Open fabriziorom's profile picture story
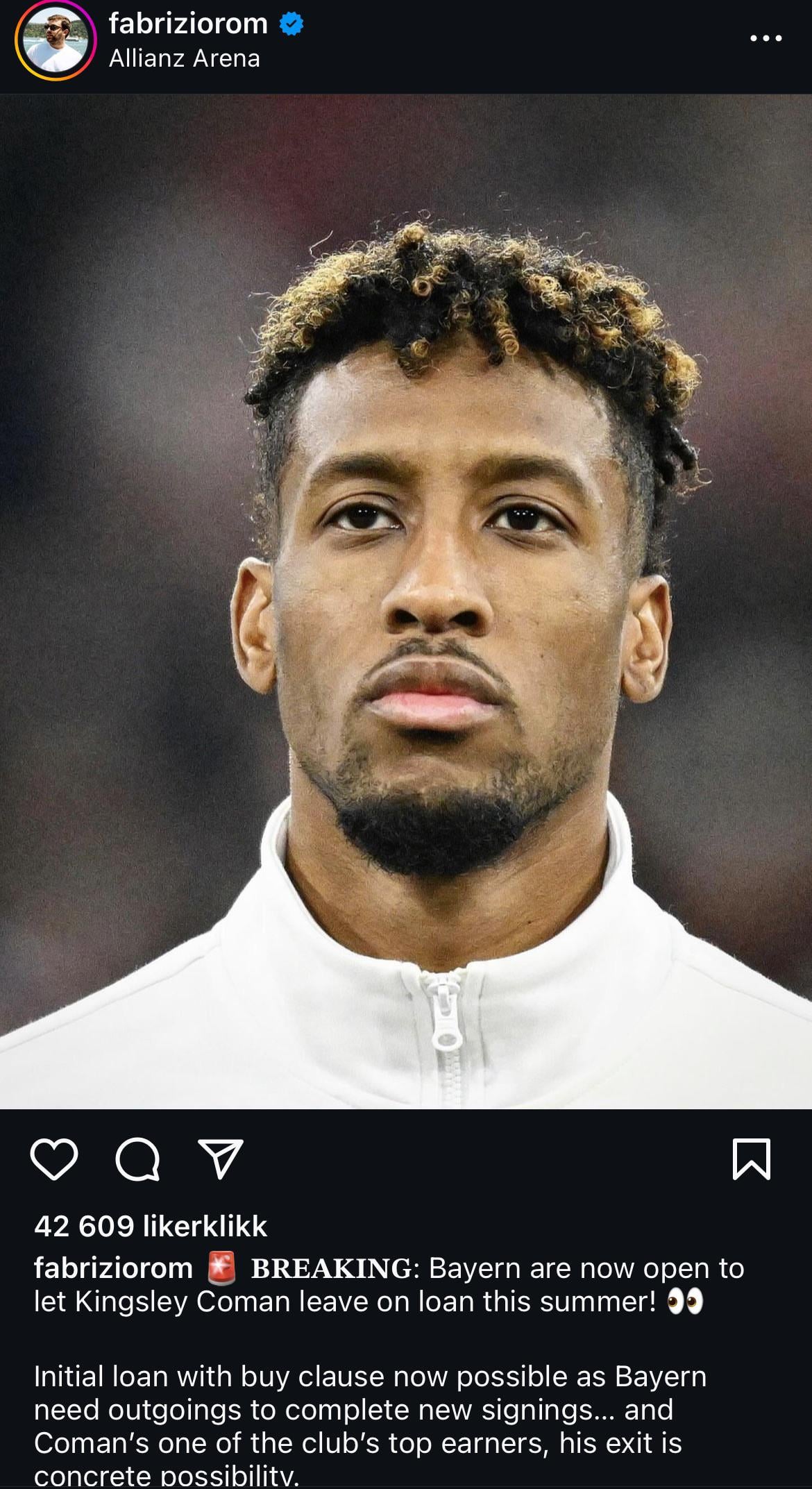 [x=56, y=40]
